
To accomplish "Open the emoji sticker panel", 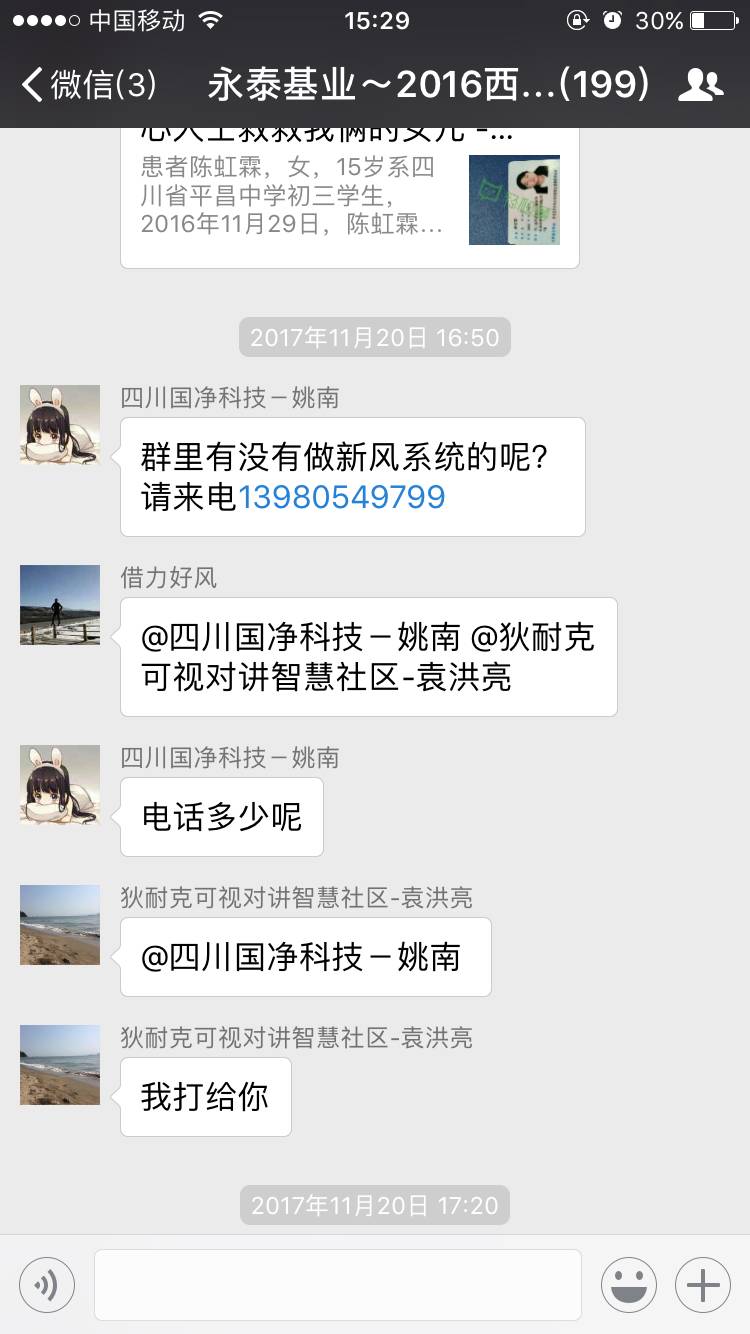I will click(x=629, y=1285).
